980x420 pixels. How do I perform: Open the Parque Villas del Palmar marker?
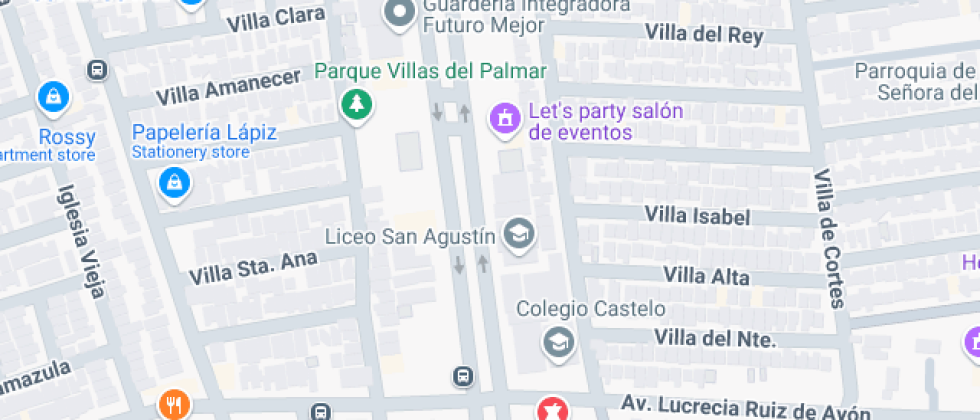point(355,103)
